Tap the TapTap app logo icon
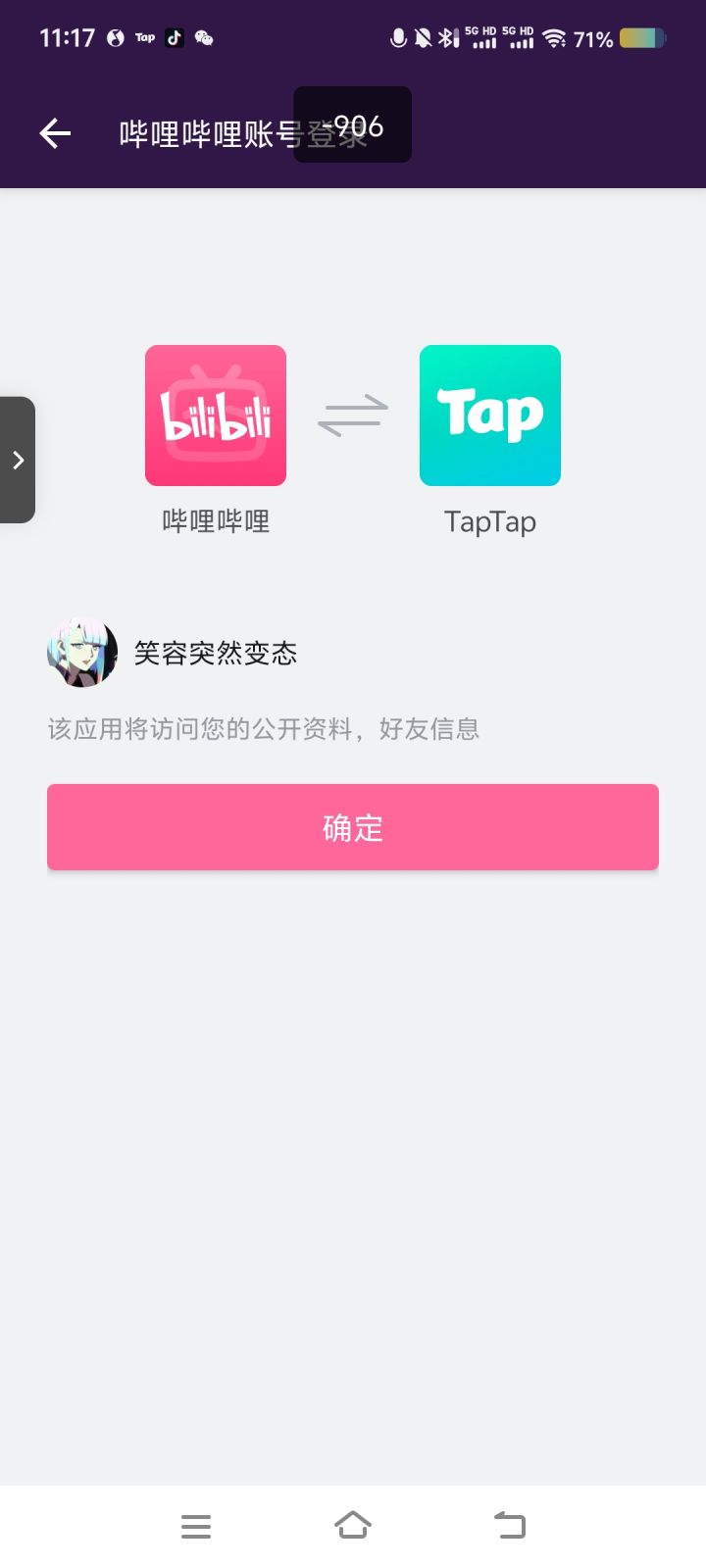Screen dimensions: 706x1568 pos(490,415)
